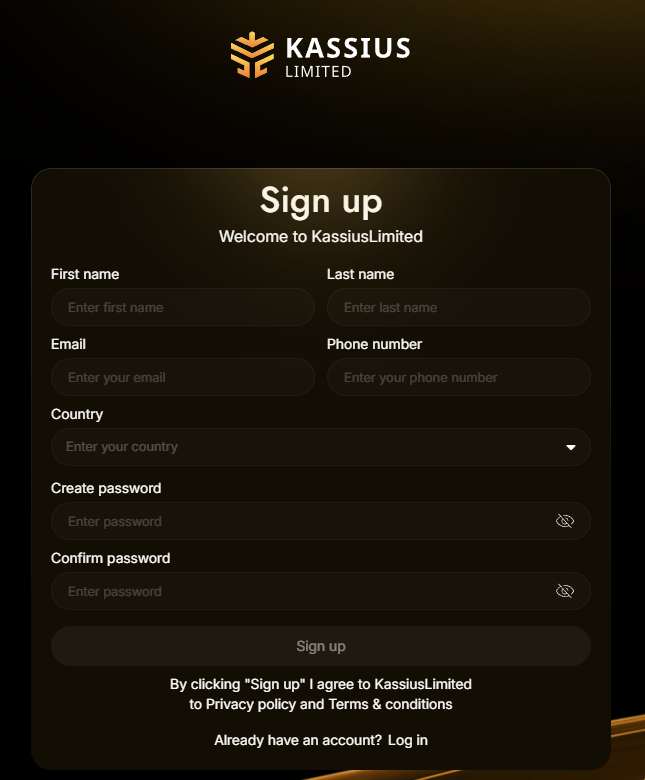Open Terms & conditions
This screenshot has width=645, height=780.
point(390,704)
